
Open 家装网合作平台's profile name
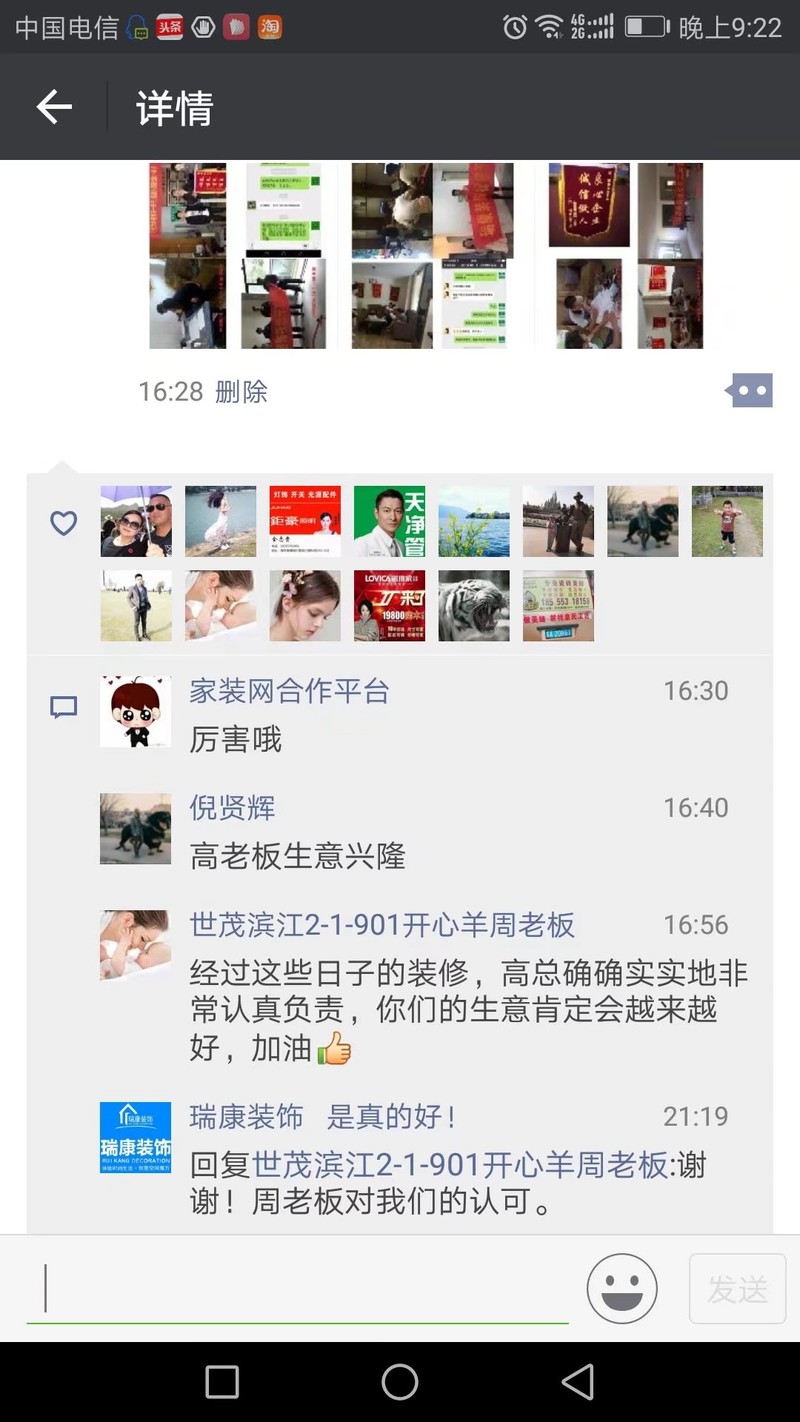tap(289, 691)
